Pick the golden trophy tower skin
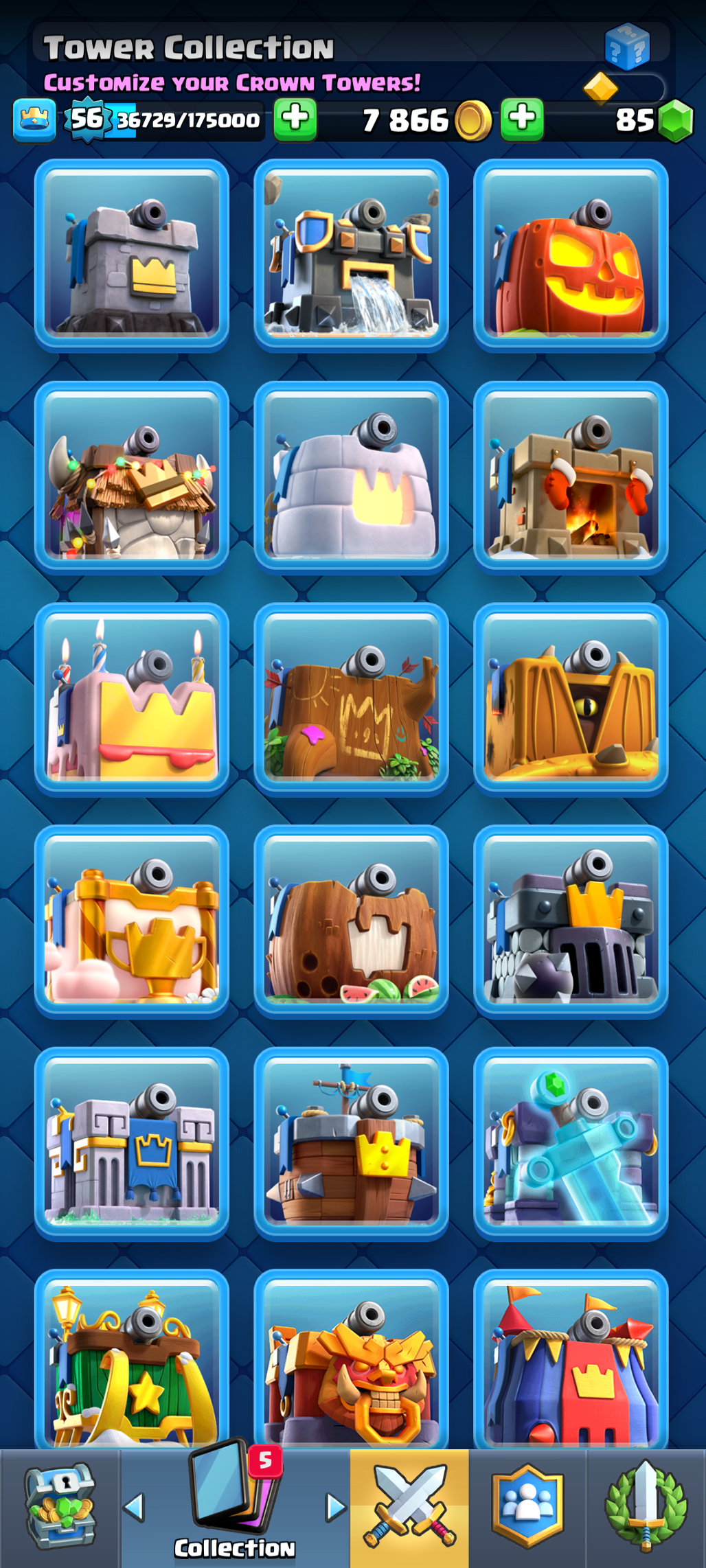706x1568 pixels. (x=132, y=922)
